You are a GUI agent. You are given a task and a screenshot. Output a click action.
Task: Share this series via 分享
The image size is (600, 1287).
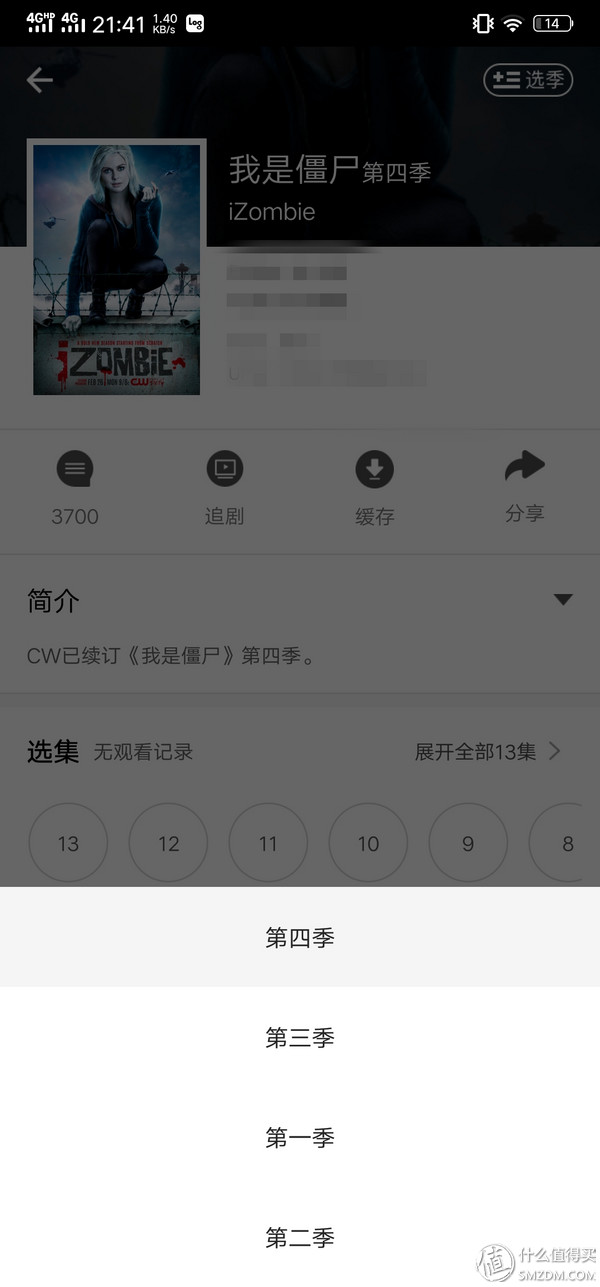(524, 486)
